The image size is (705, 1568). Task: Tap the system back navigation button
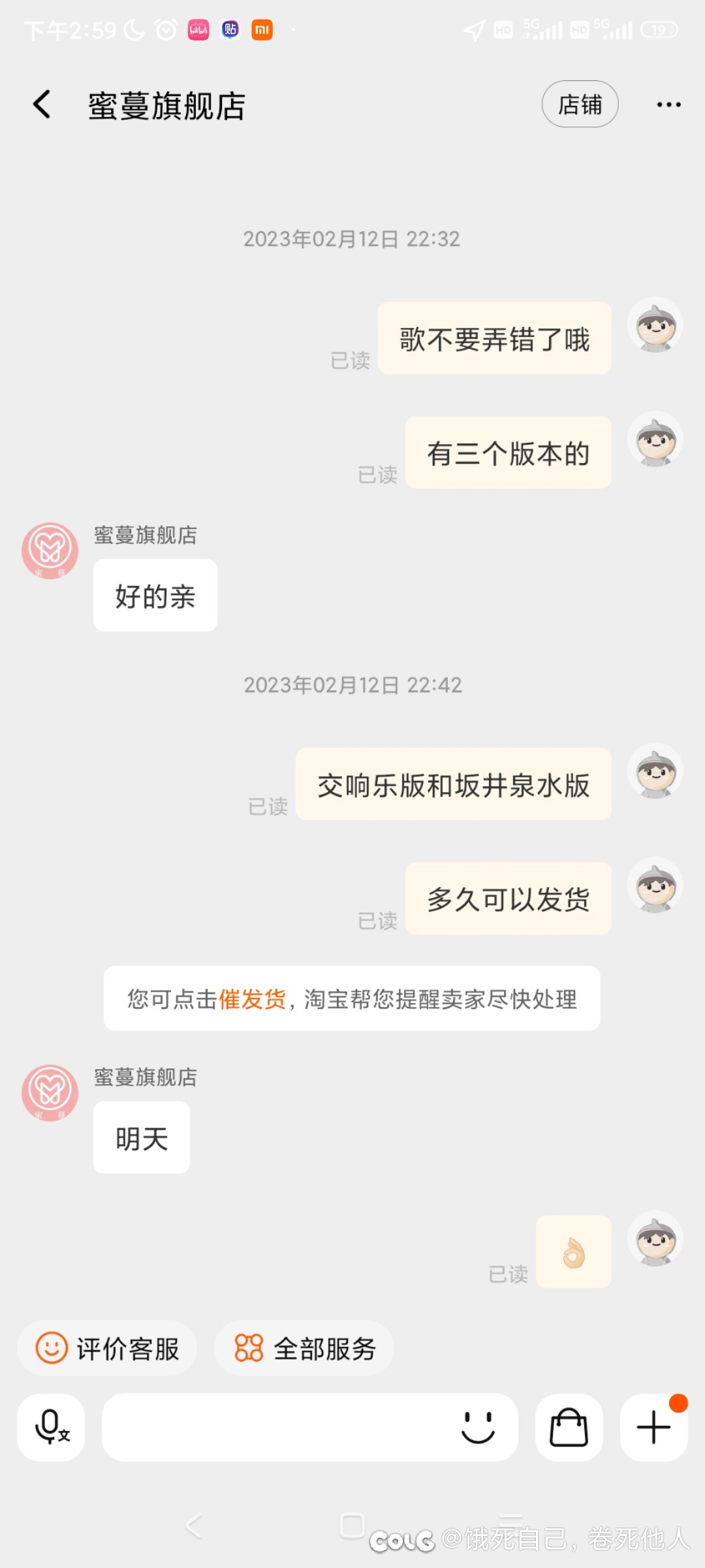click(x=194, y=1526)
